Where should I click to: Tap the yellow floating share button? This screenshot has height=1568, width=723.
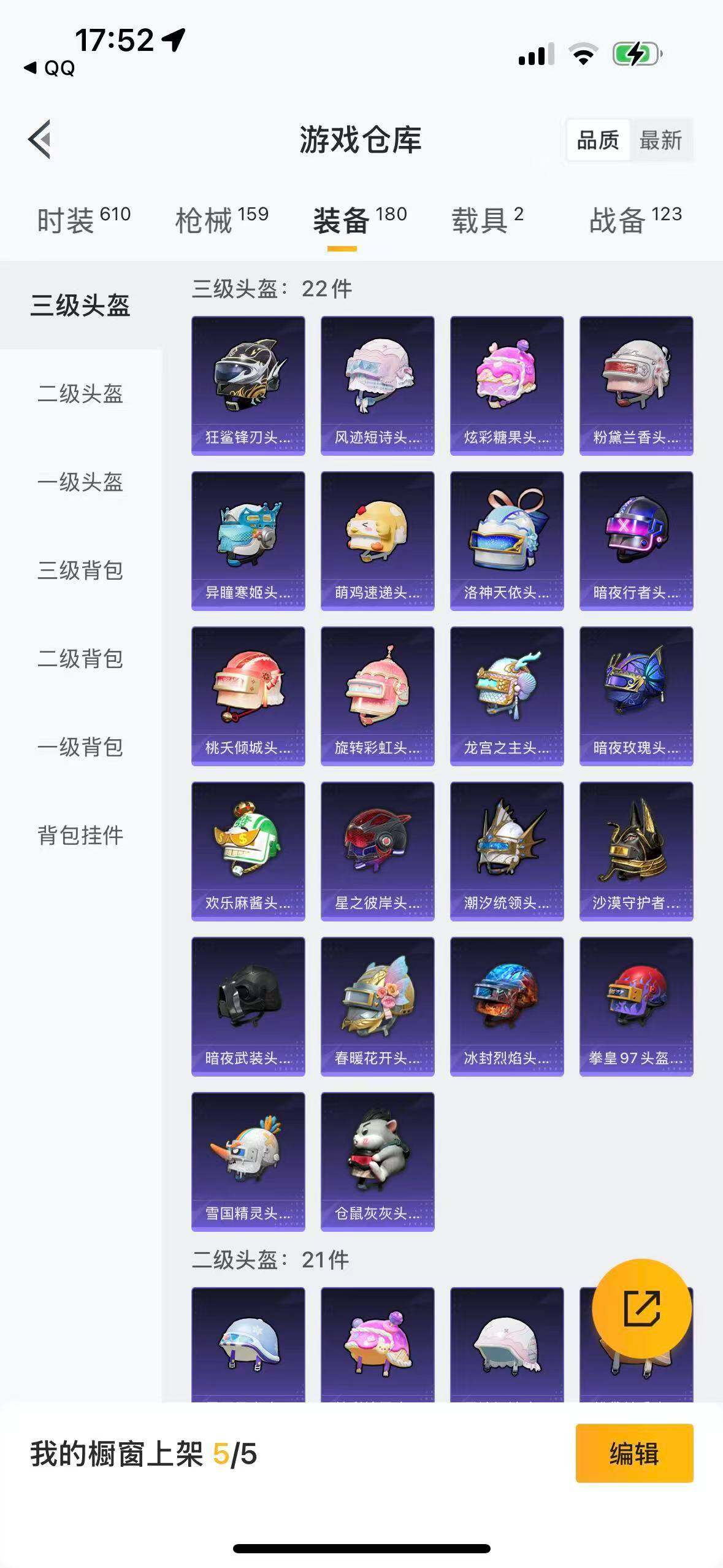pos(642,1309)
